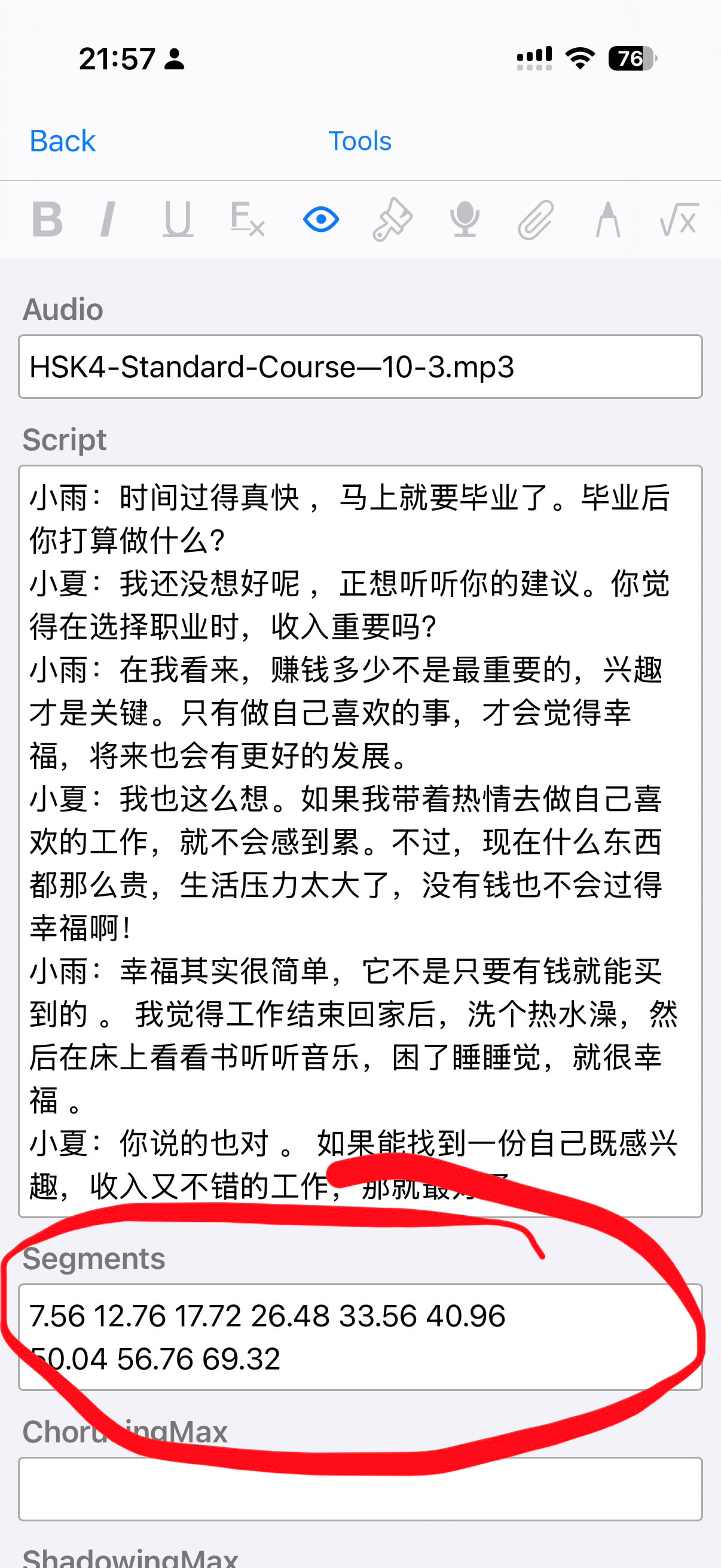Tap the empty ChorusingMax field
This screenshot has width=721, height=1568.
[360, 1489]
